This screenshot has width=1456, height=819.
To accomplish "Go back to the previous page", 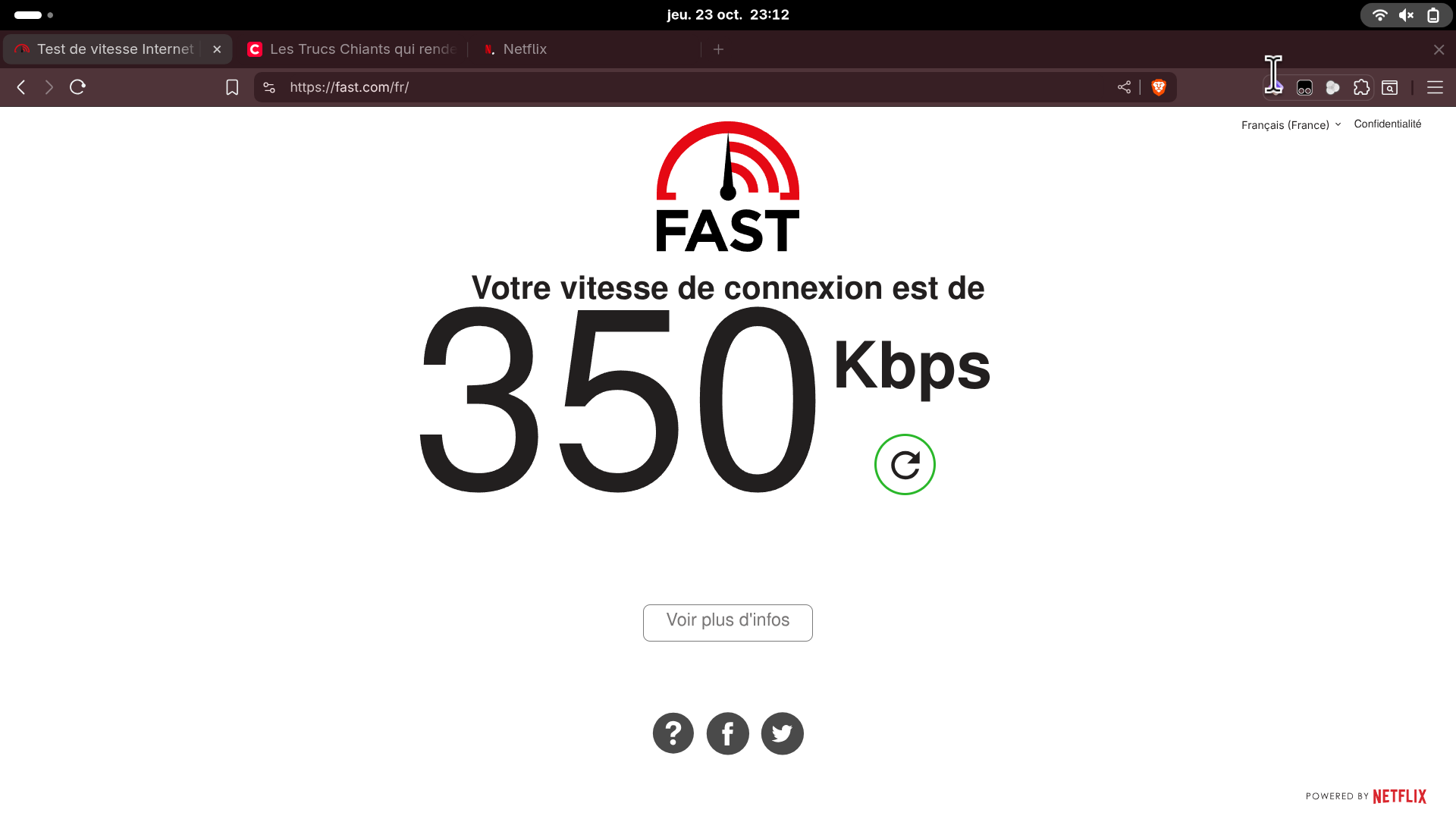I will (x=21, y=87).
